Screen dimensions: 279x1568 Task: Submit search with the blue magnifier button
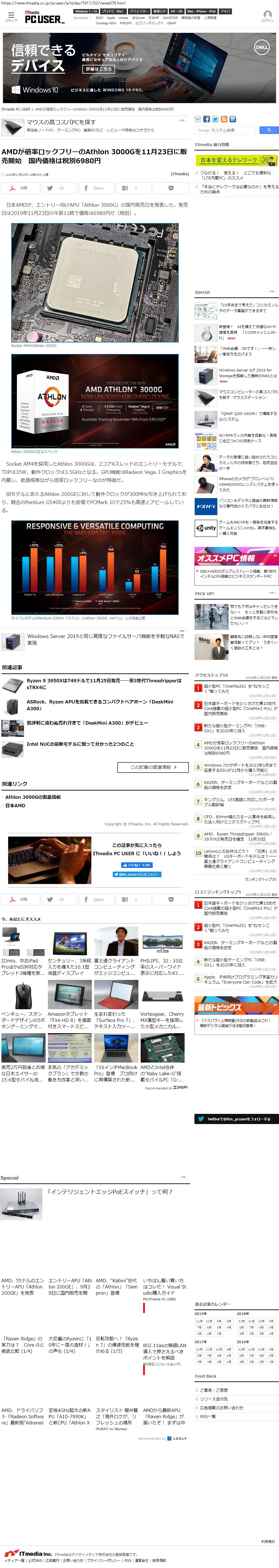click(x=268, y=130)
